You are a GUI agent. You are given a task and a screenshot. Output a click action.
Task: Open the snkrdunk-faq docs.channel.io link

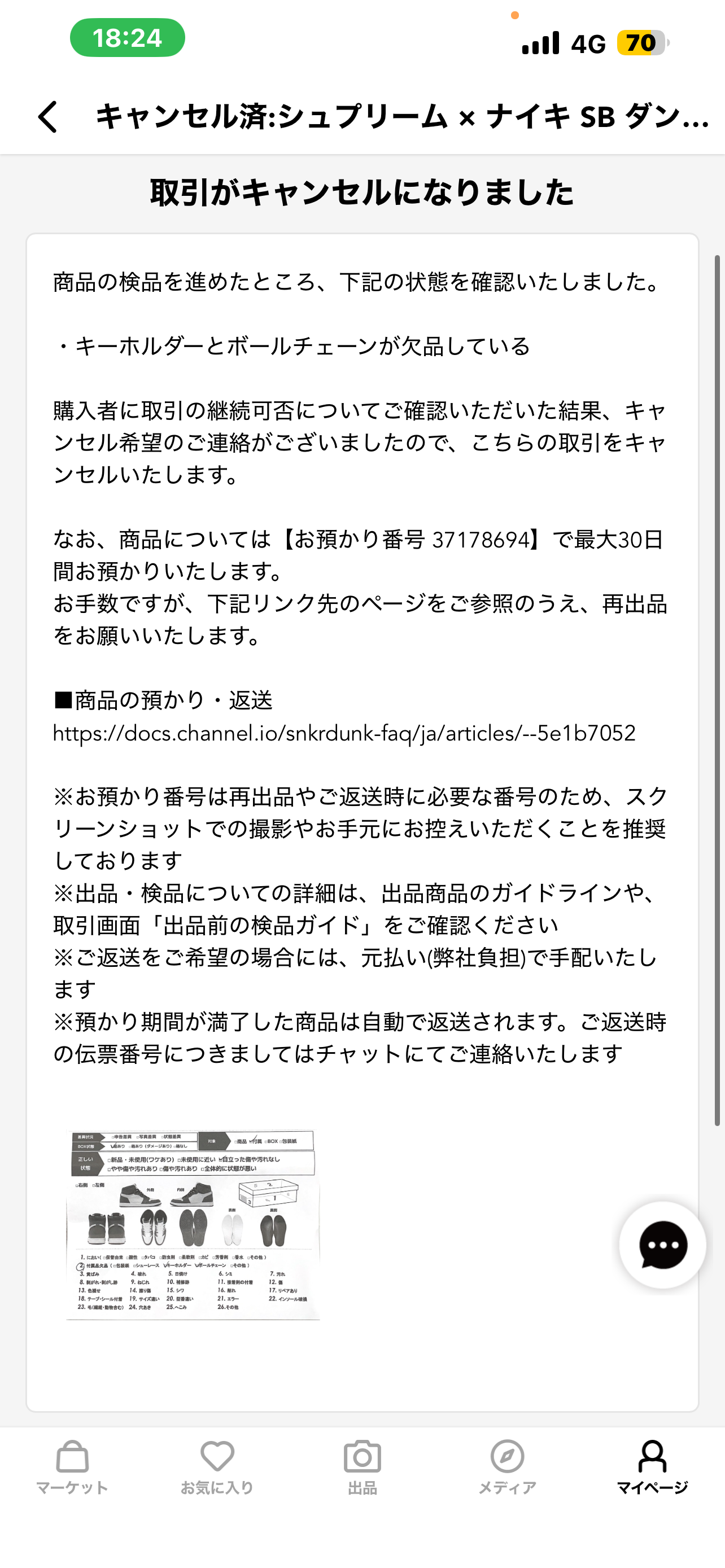(x=344, y=733)
